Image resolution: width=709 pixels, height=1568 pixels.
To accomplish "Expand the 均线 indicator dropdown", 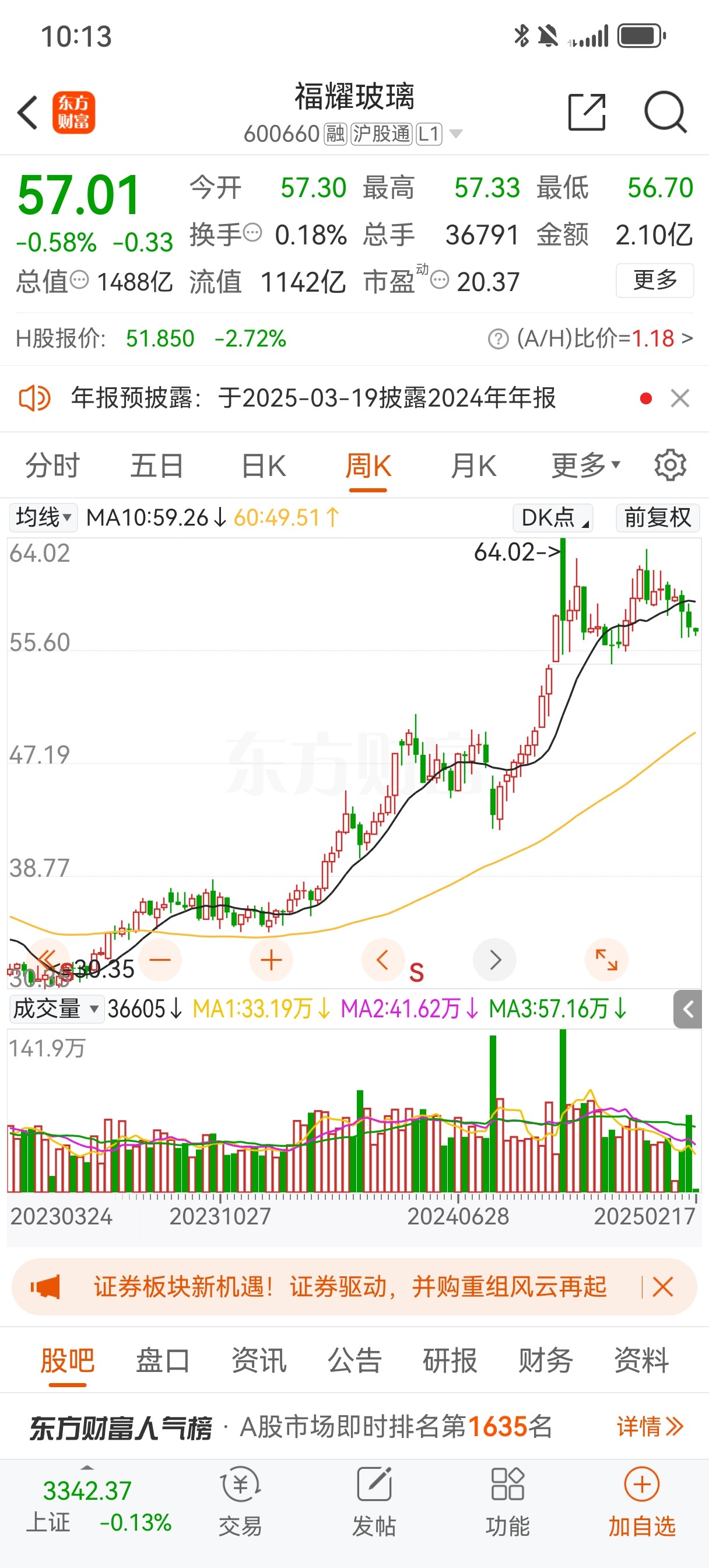I will click(43, 517).
